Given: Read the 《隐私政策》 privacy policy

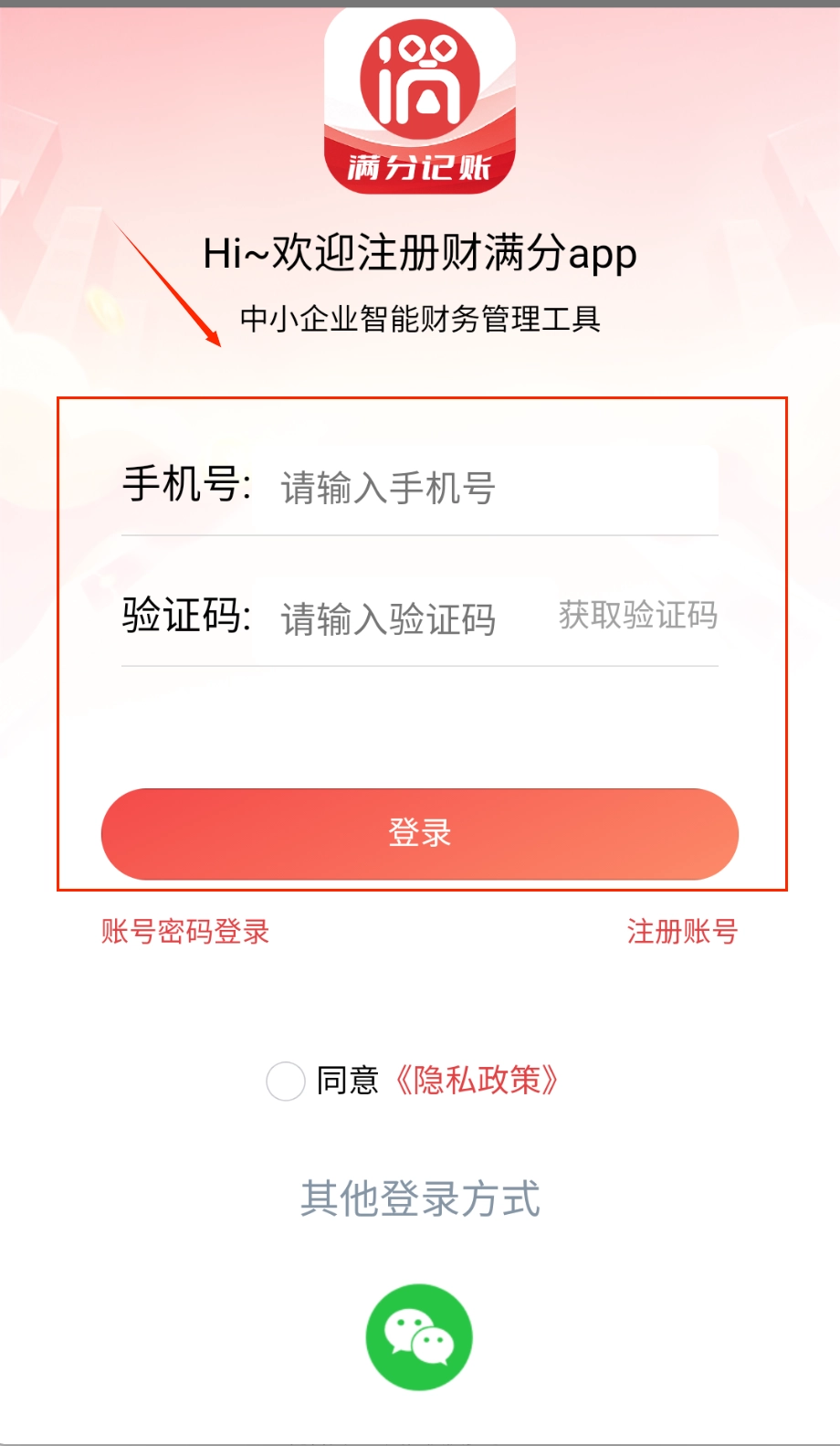Looking at the screenshot, I should tap(476, 1081).
